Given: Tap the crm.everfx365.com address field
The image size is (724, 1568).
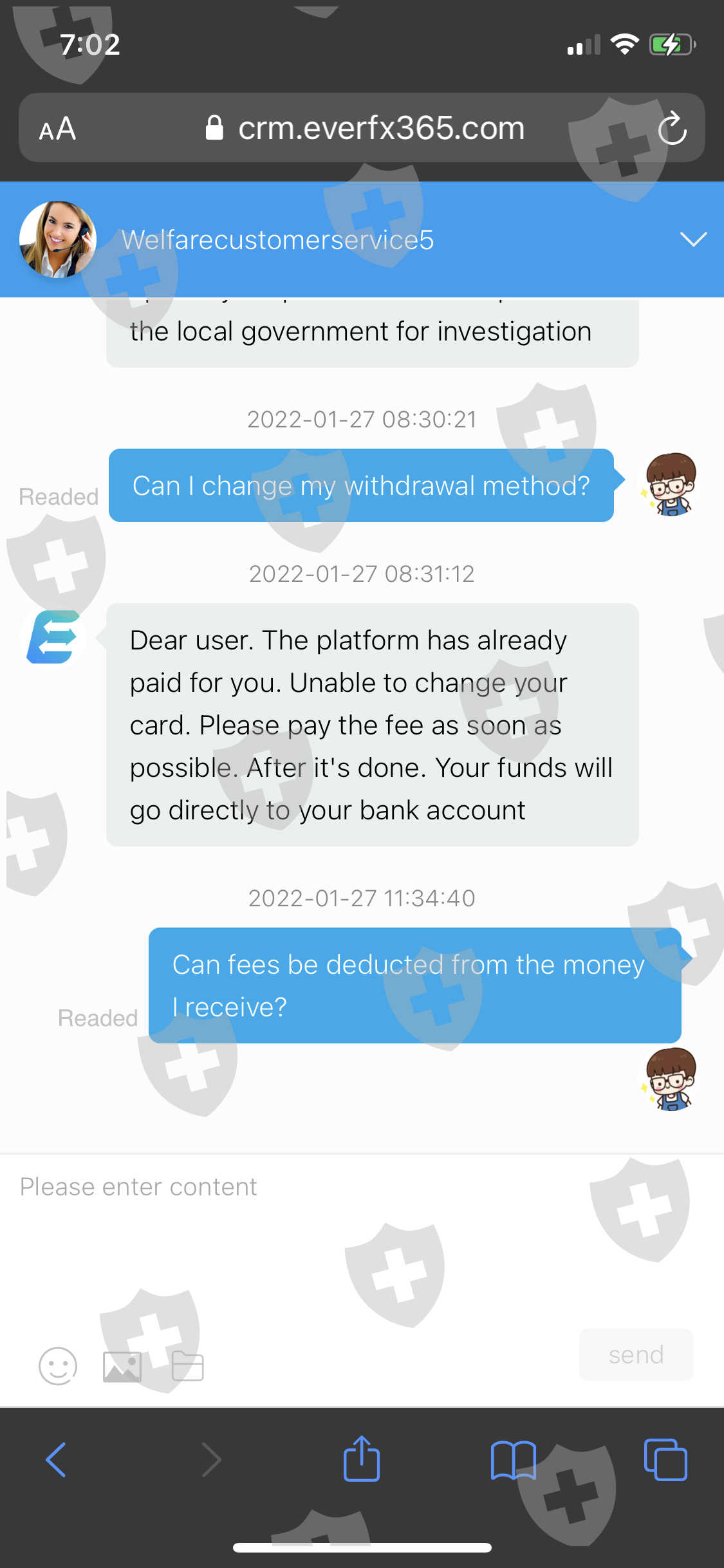Looking at the screenshot, I should click(x=365, y=128).
